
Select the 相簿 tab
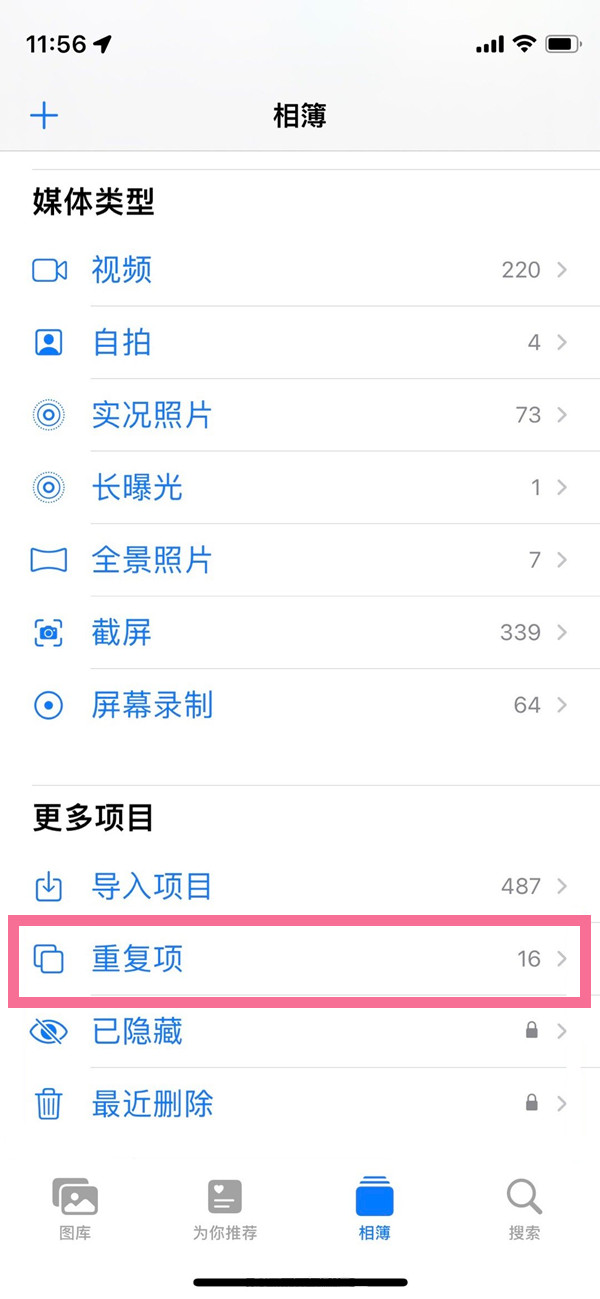[375, 1208]
